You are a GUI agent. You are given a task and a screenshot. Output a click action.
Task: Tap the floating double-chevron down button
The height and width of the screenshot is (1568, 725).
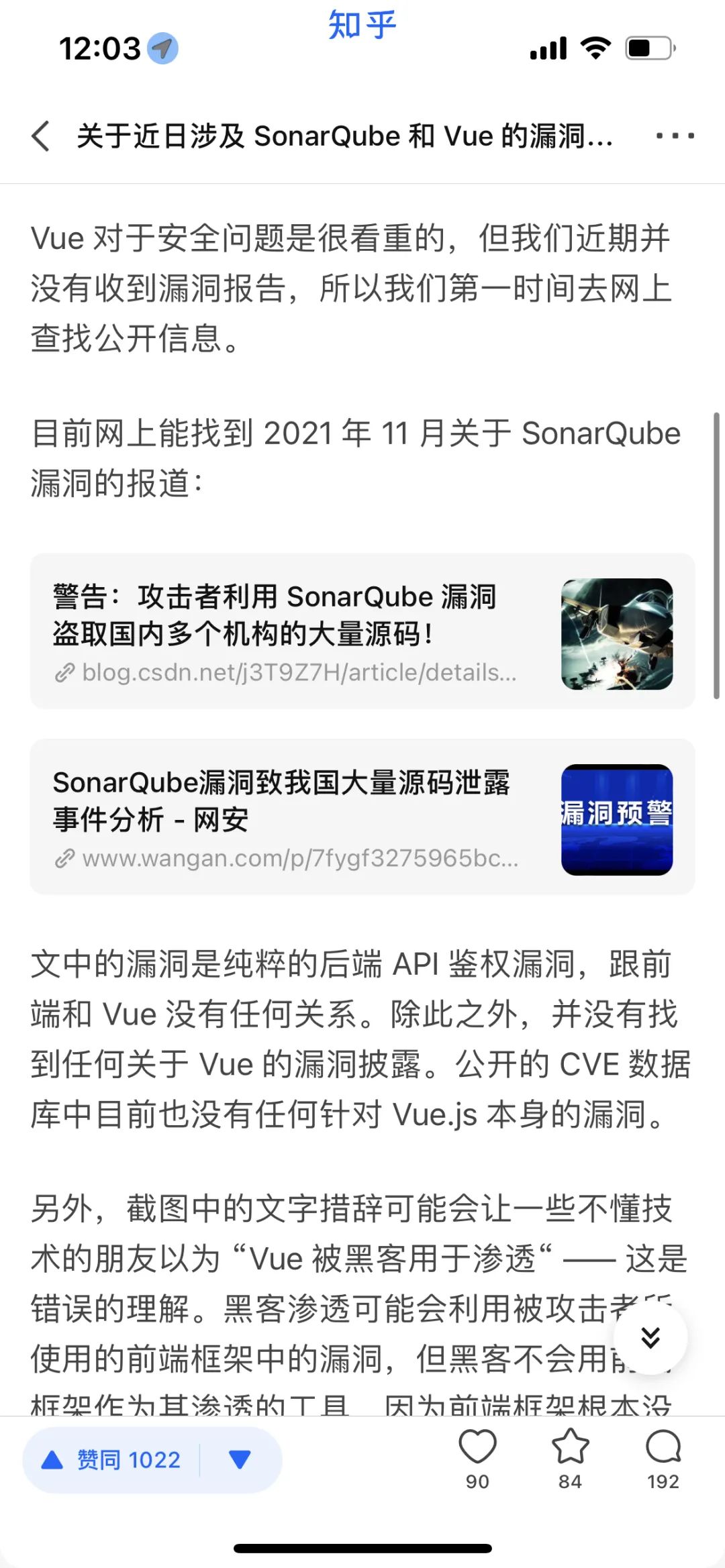point(650,1338)
